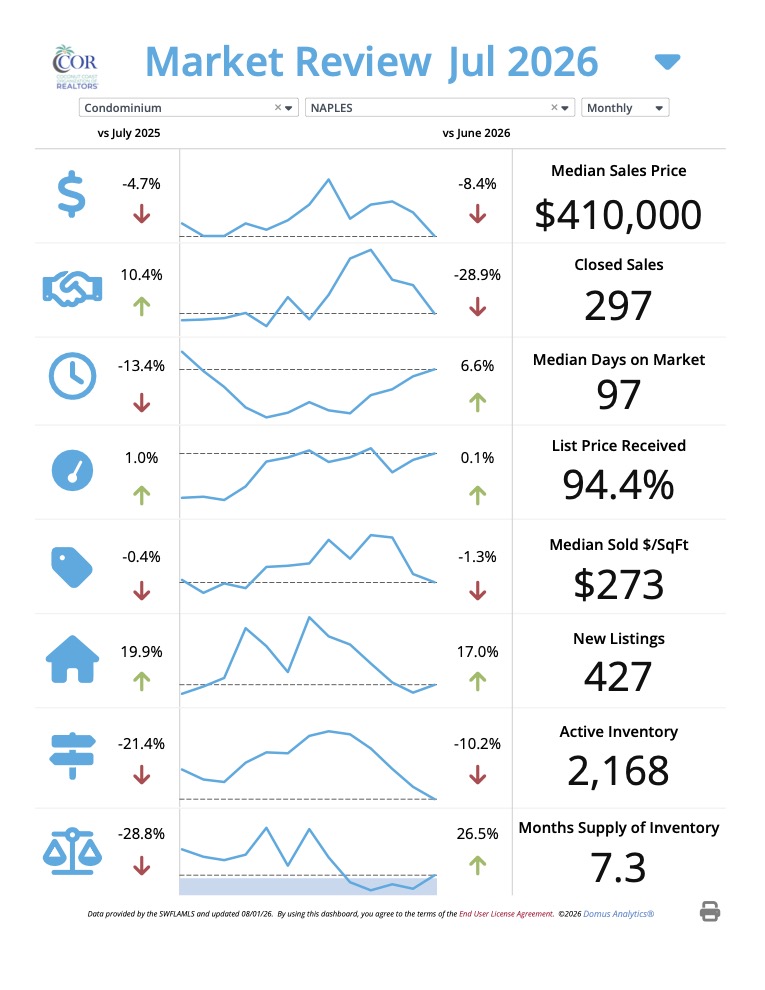765x990 pixels.
Task: Open the End User License Agreement link
Action: pyautogui.click(x=506, y=914)
